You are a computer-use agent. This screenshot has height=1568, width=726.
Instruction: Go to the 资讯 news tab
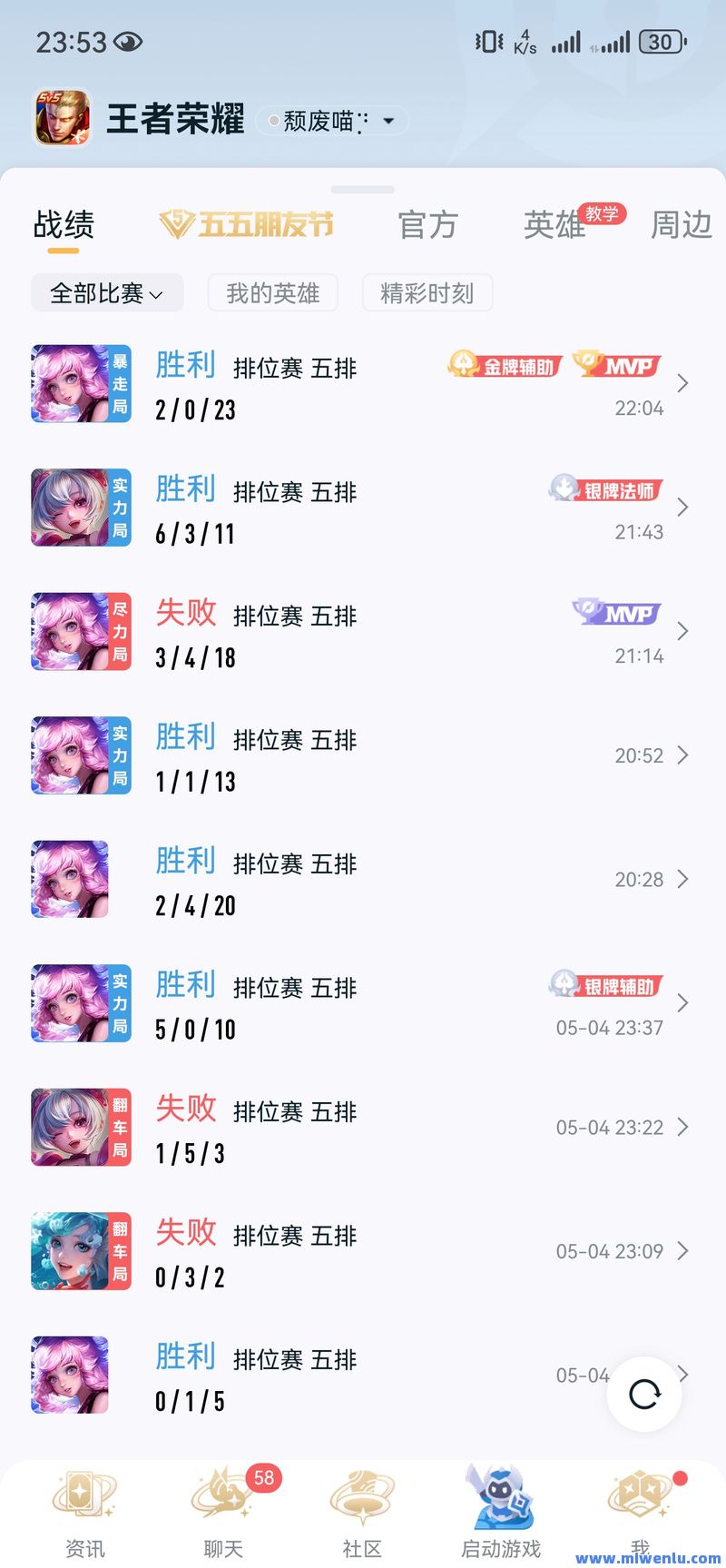pos(84,1512)
